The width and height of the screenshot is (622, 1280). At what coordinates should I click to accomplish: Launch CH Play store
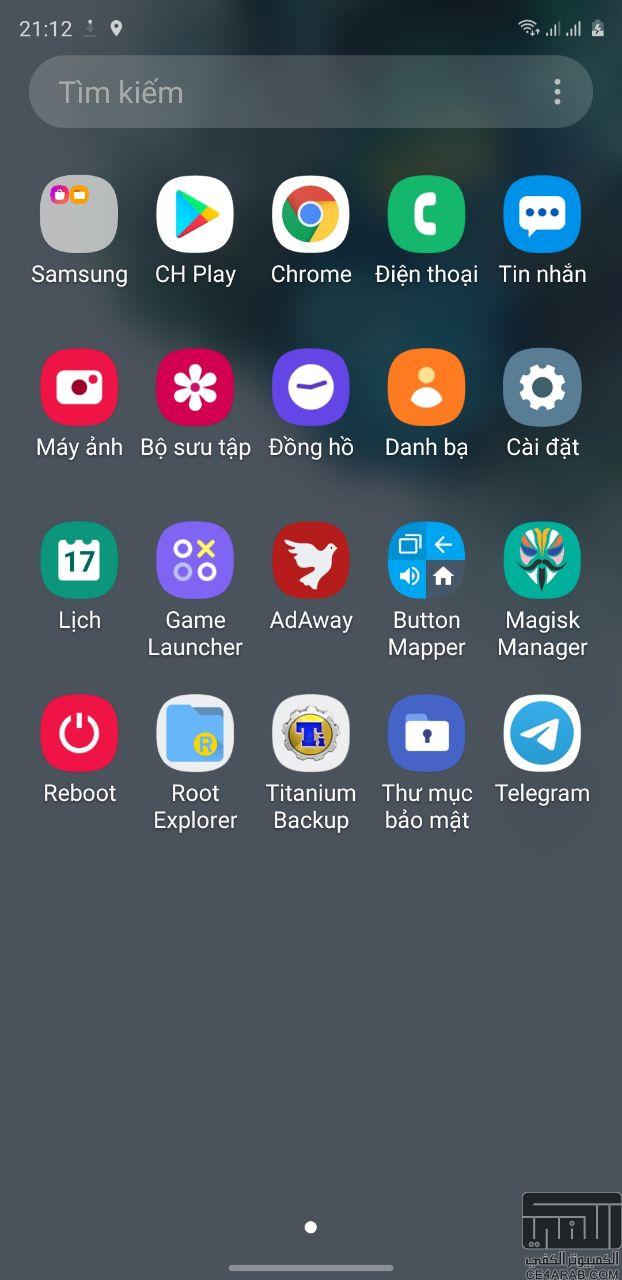[195, 215]
